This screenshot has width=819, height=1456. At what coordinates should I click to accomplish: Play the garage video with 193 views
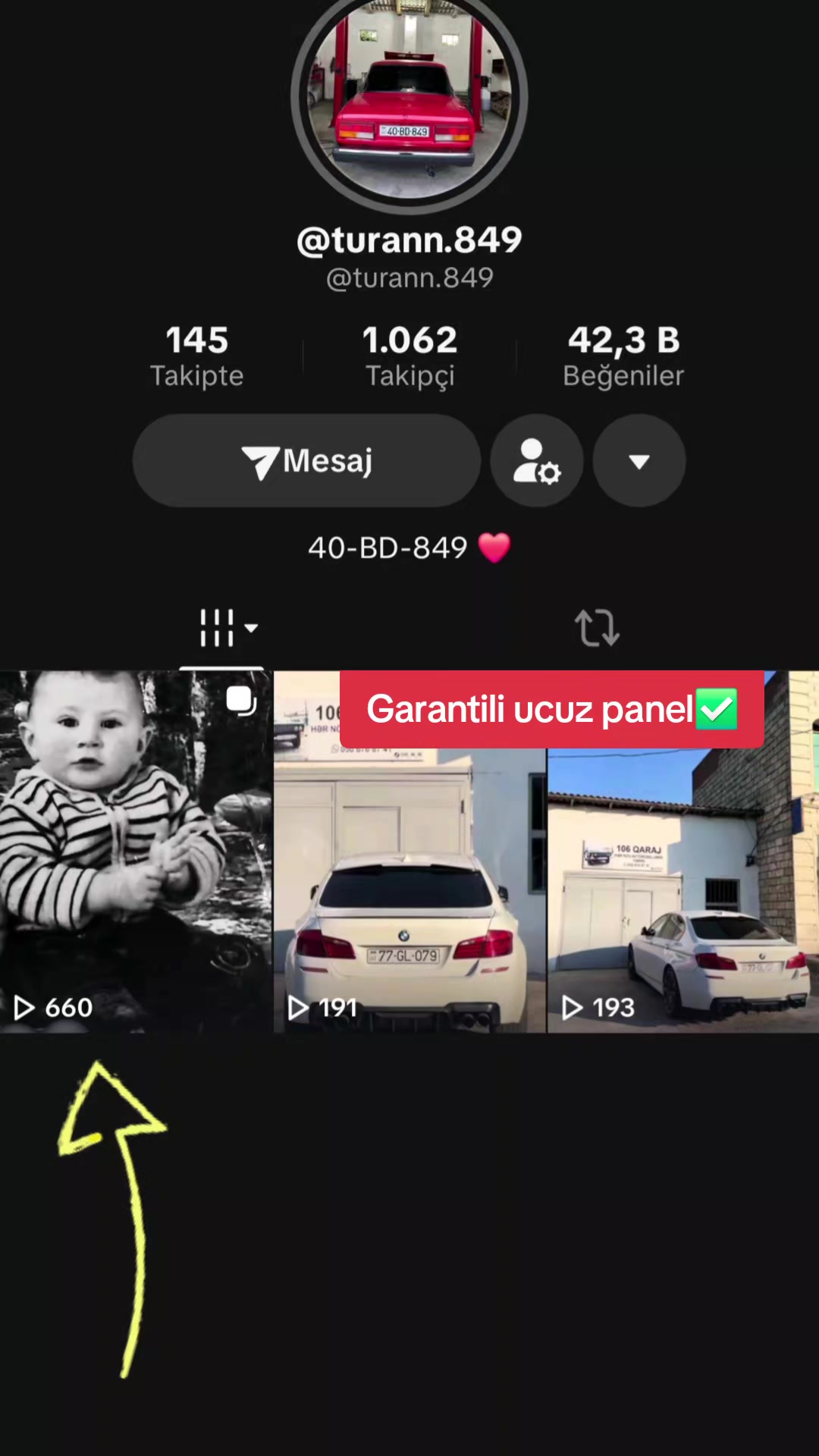click(x=683, y=887)
